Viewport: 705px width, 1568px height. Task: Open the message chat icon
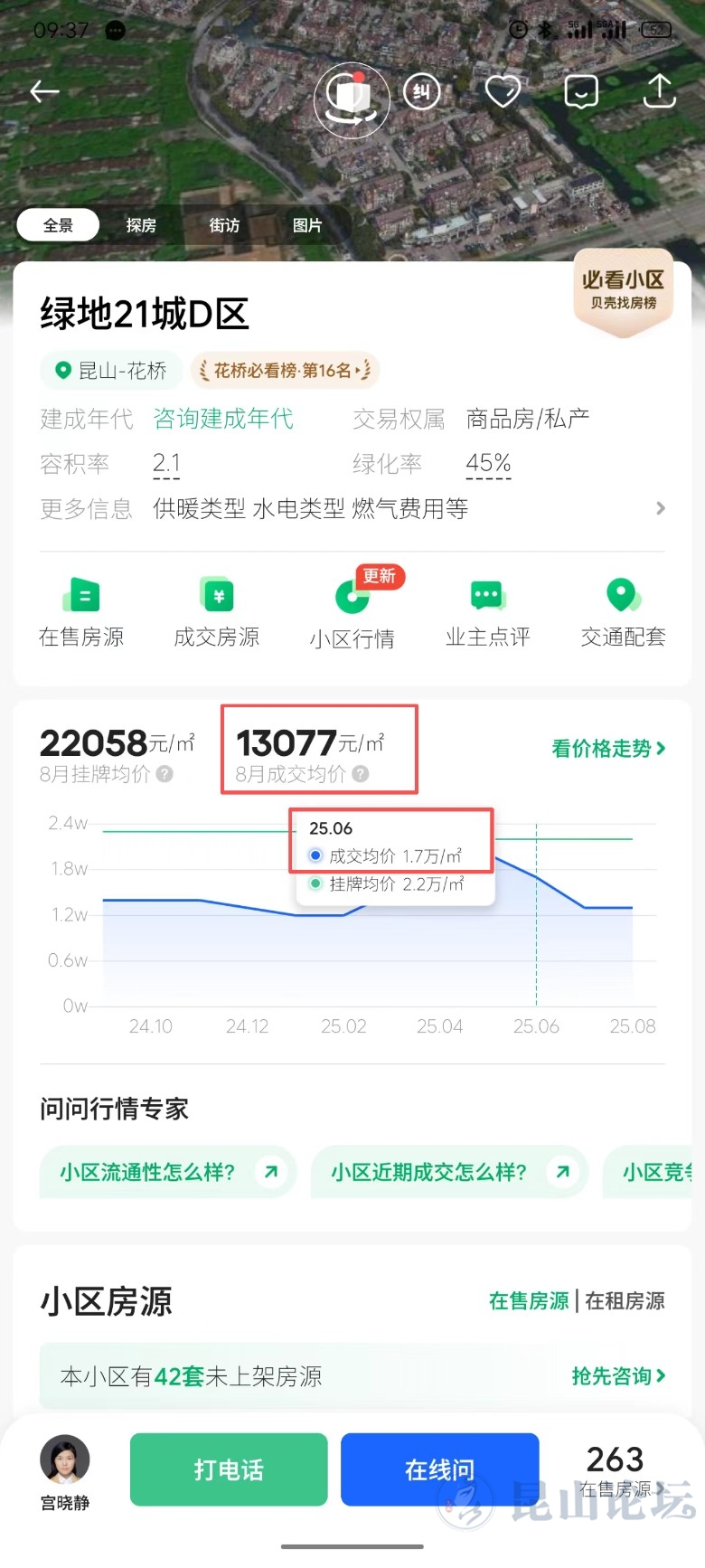[581, 91]
